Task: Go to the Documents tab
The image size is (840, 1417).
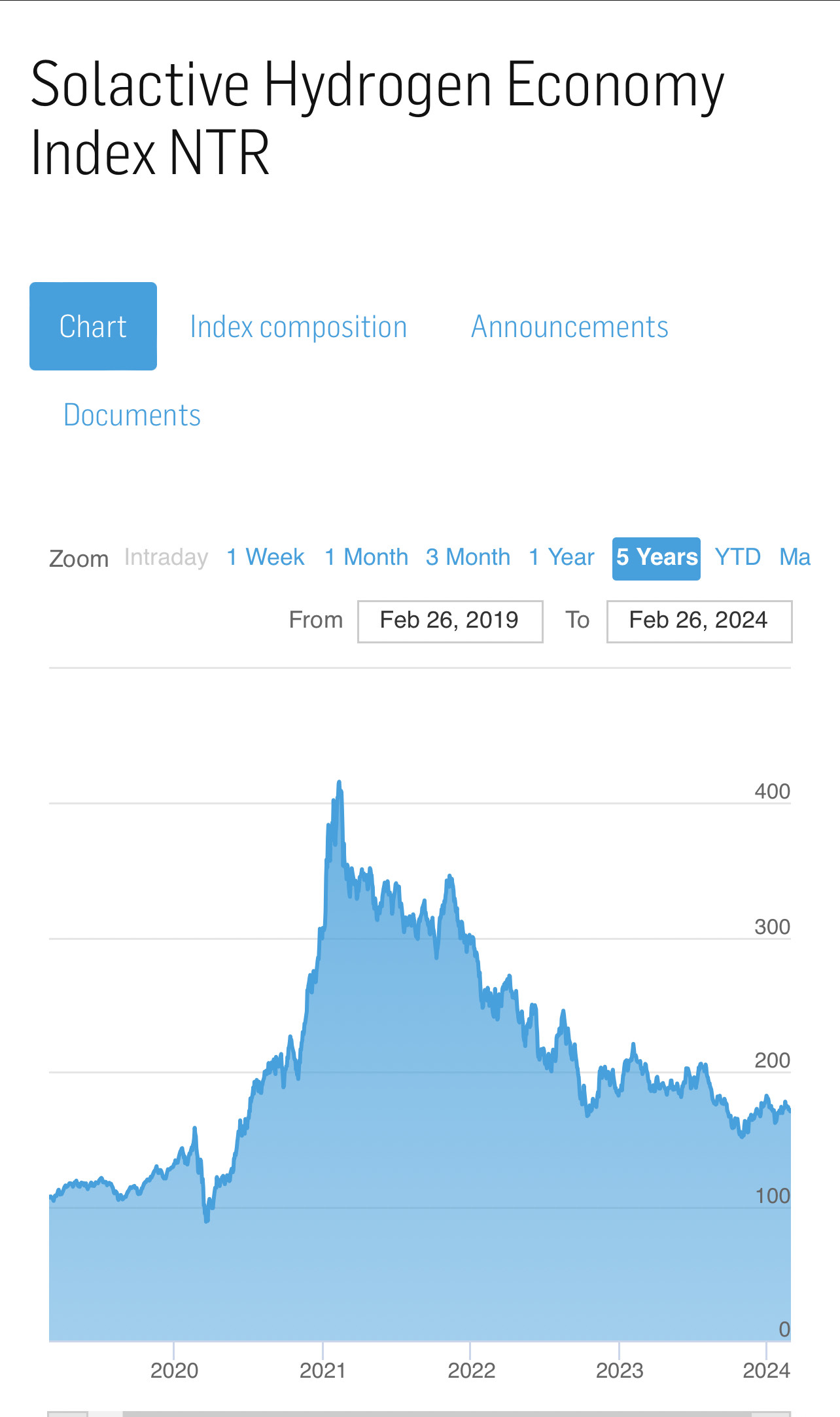Action: pyautogui.click(x=131, y=415)
